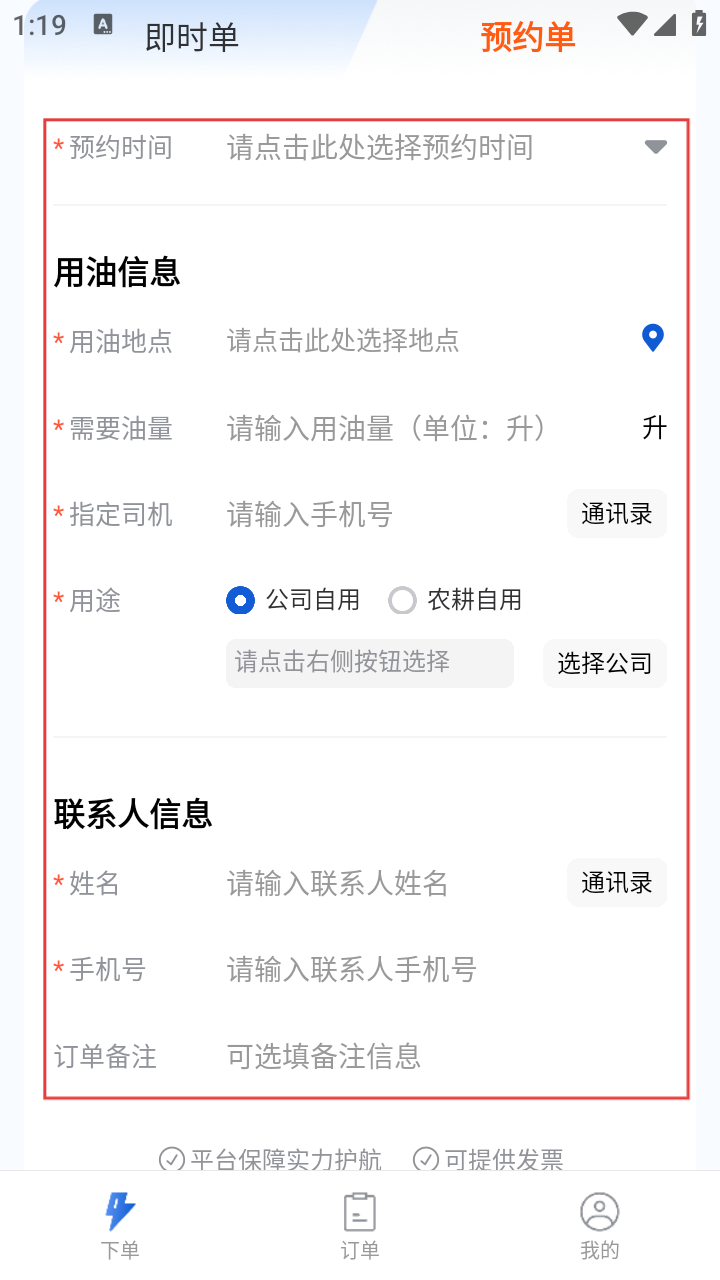This screenshot has width=720, height=1280.
Task: Open 通讯录 next to 指定司机
Action: 616,514
